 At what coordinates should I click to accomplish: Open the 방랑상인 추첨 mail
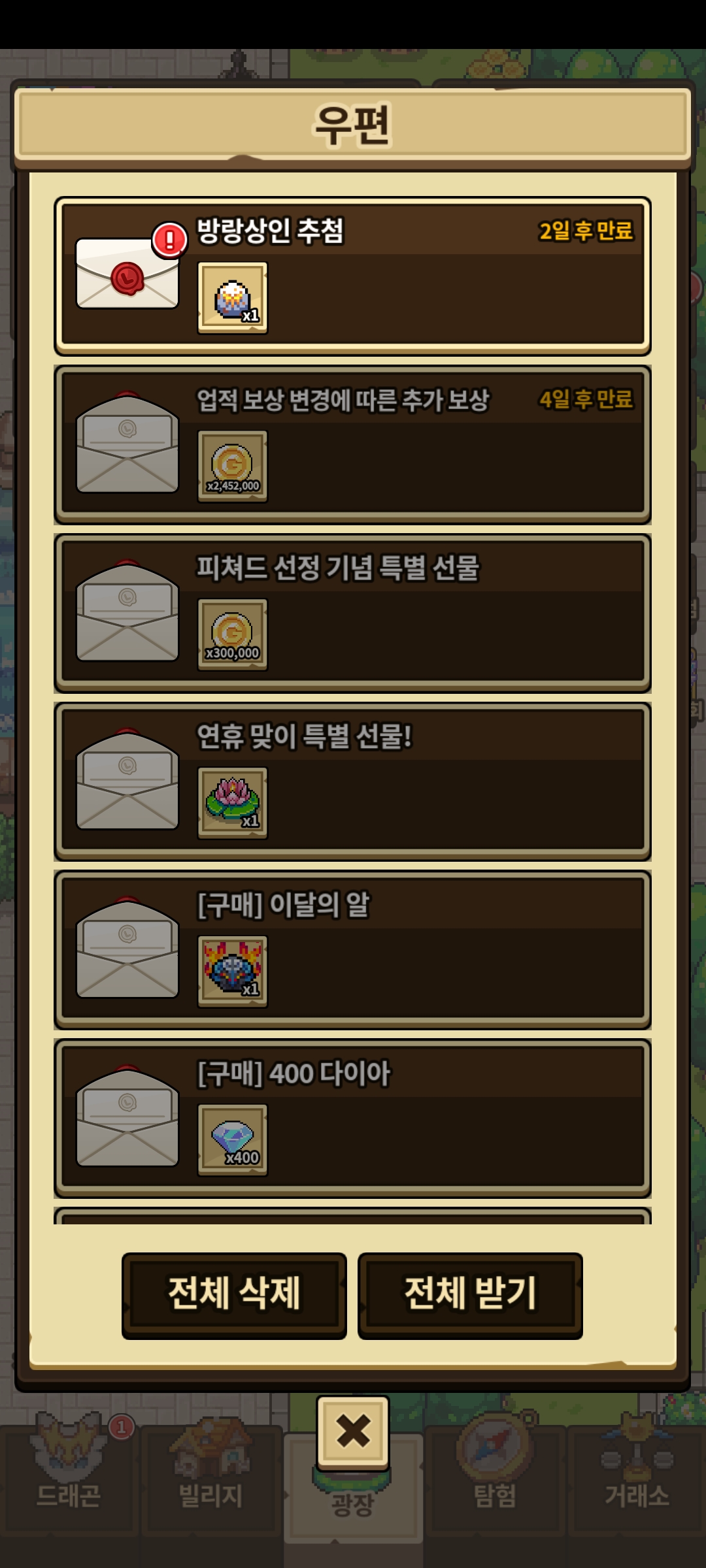(x=353, y=276)
